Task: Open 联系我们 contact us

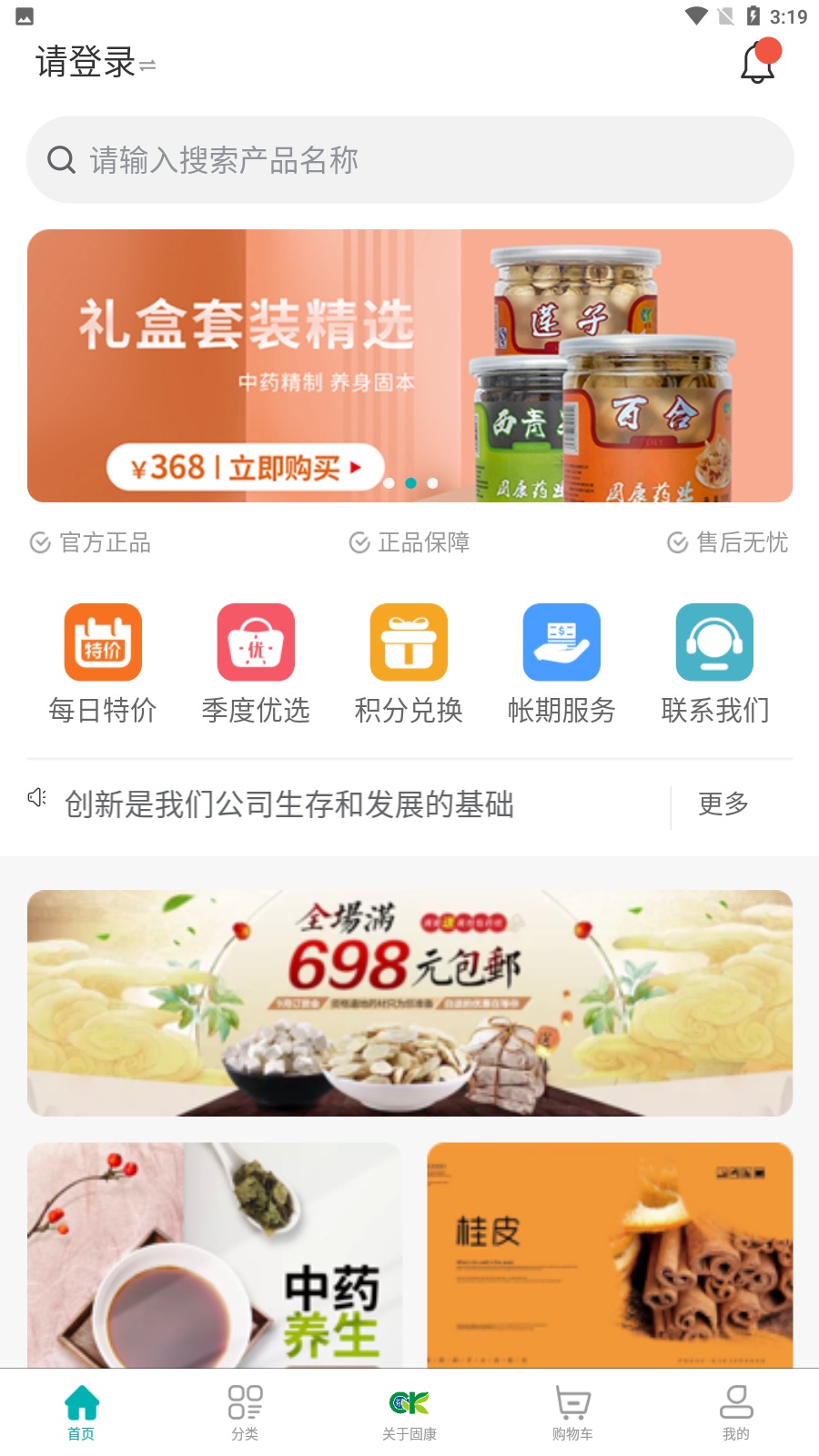Action: [x=714, y=663]
